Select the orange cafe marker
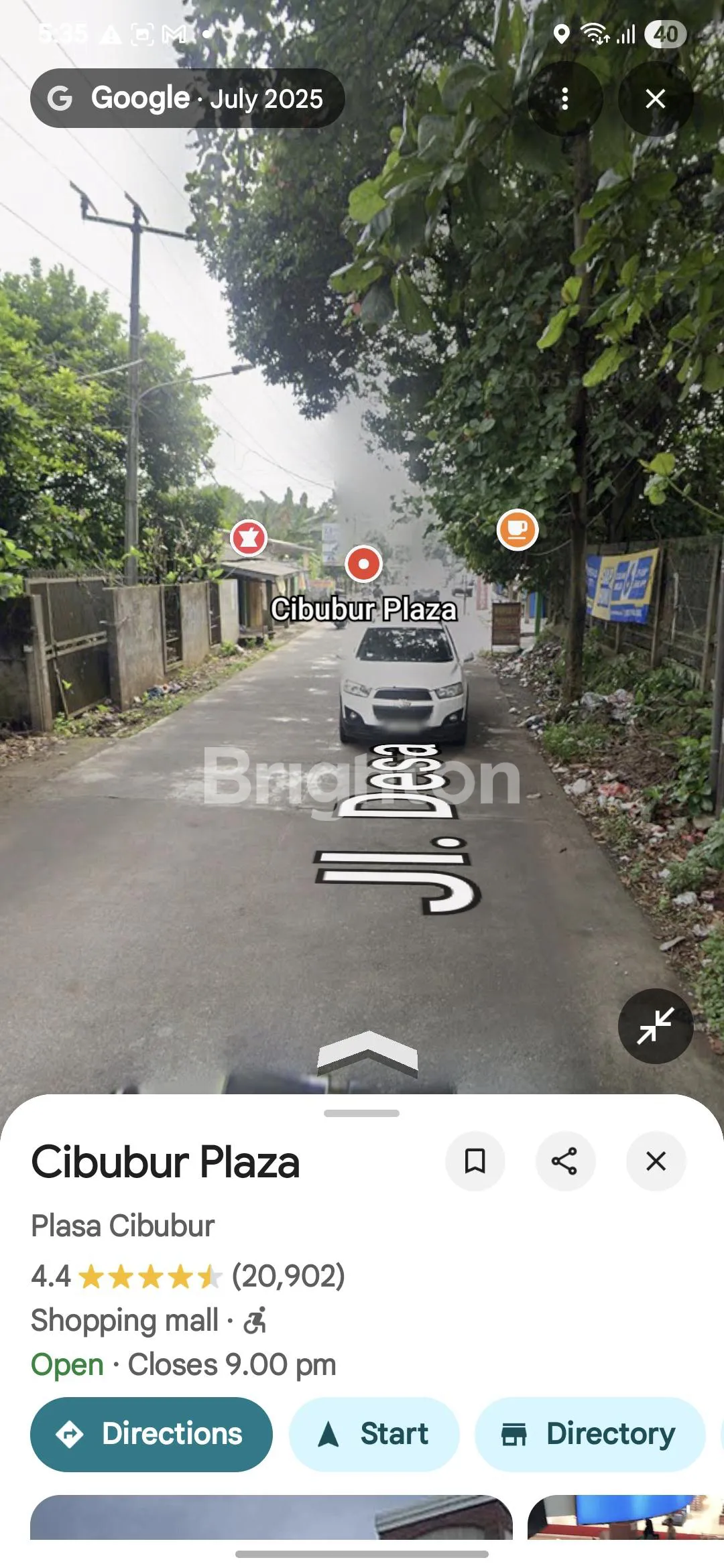 click(517, 530)
